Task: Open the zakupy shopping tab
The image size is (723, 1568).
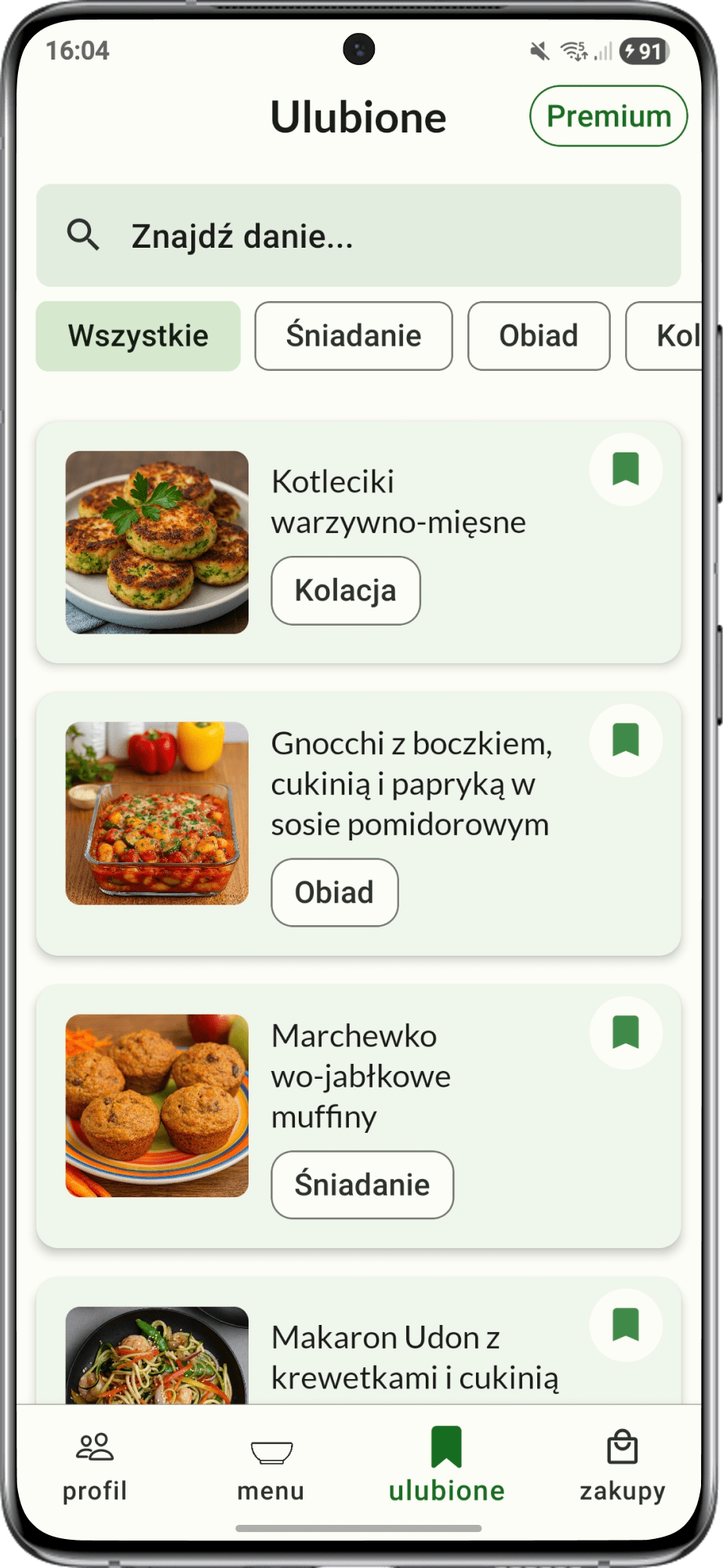Action: pos(622,1465)
